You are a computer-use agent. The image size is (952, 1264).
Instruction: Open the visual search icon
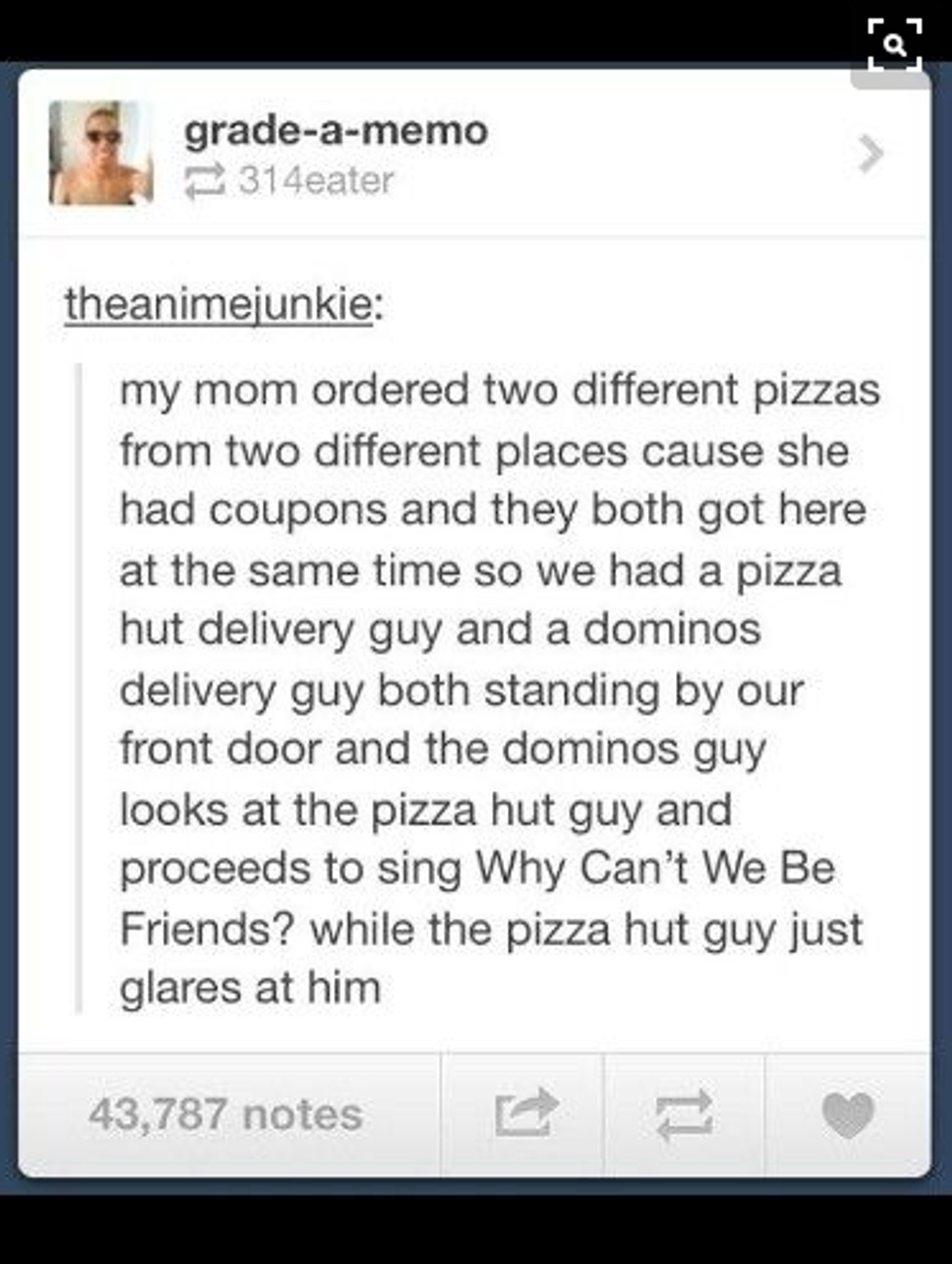coord(894,45)
